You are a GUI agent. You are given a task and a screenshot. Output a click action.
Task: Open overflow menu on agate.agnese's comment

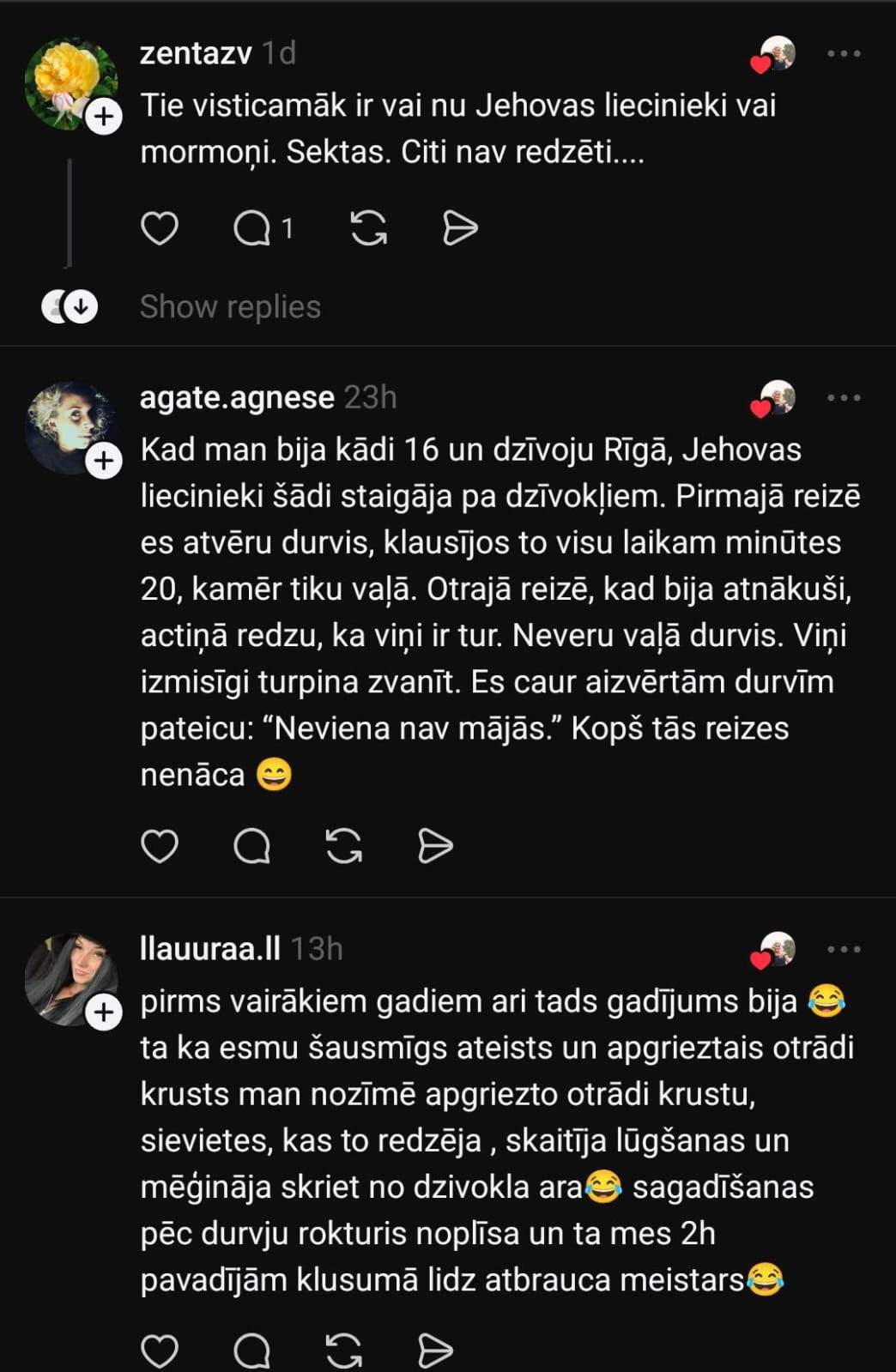click(x=844, y=397)
